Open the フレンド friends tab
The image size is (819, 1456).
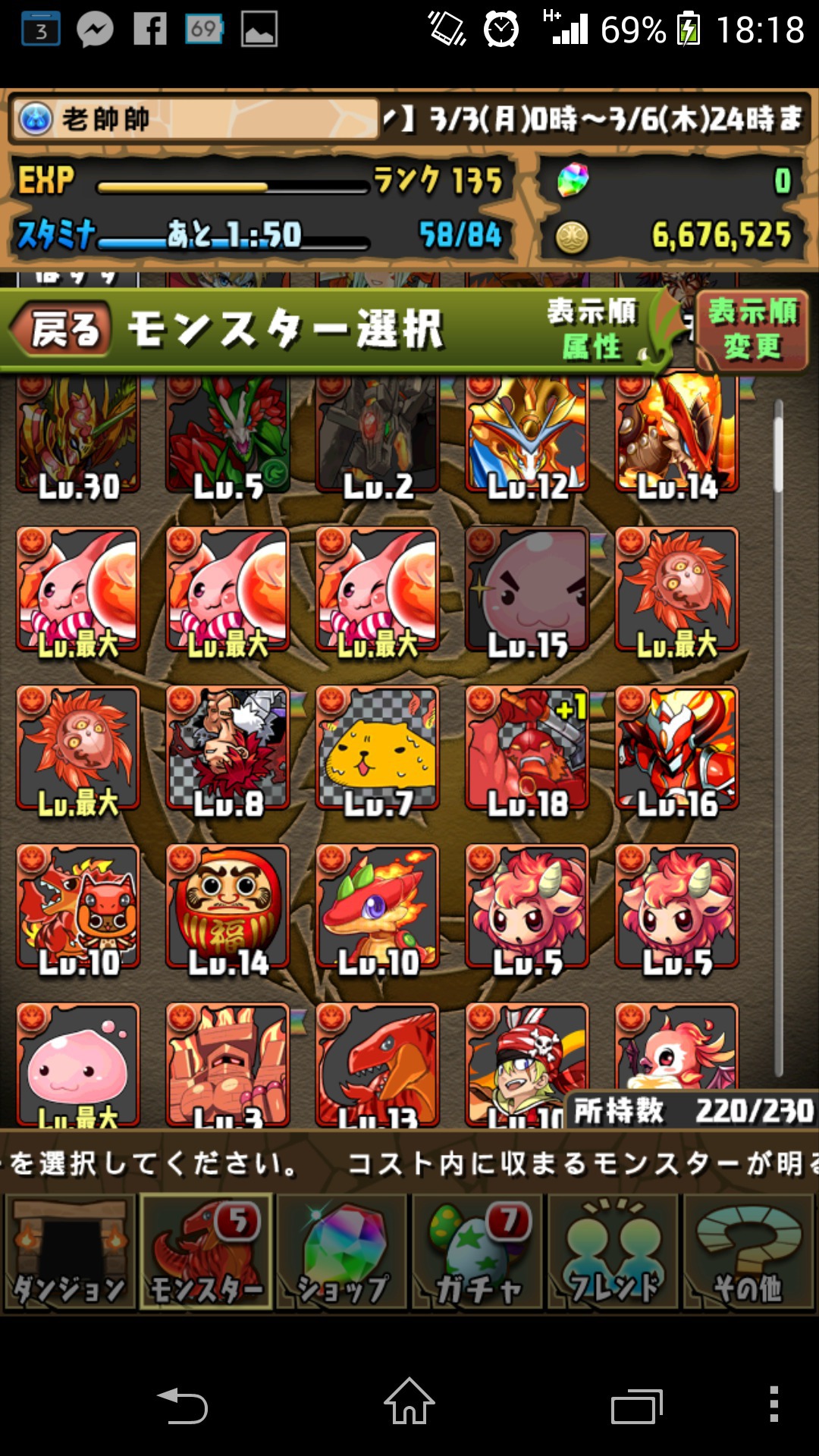tap(613, 1251)
